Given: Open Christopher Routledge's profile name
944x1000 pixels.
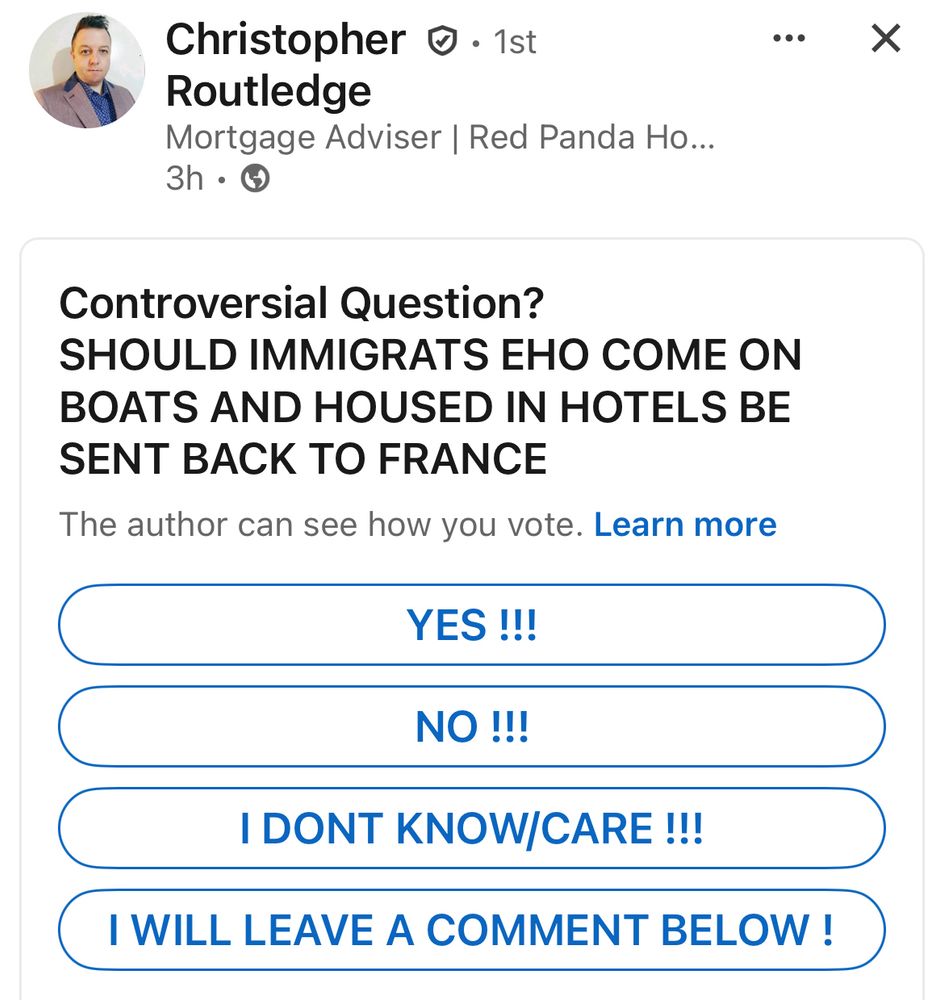Looking at the screenshot, I should coord(285,65).
